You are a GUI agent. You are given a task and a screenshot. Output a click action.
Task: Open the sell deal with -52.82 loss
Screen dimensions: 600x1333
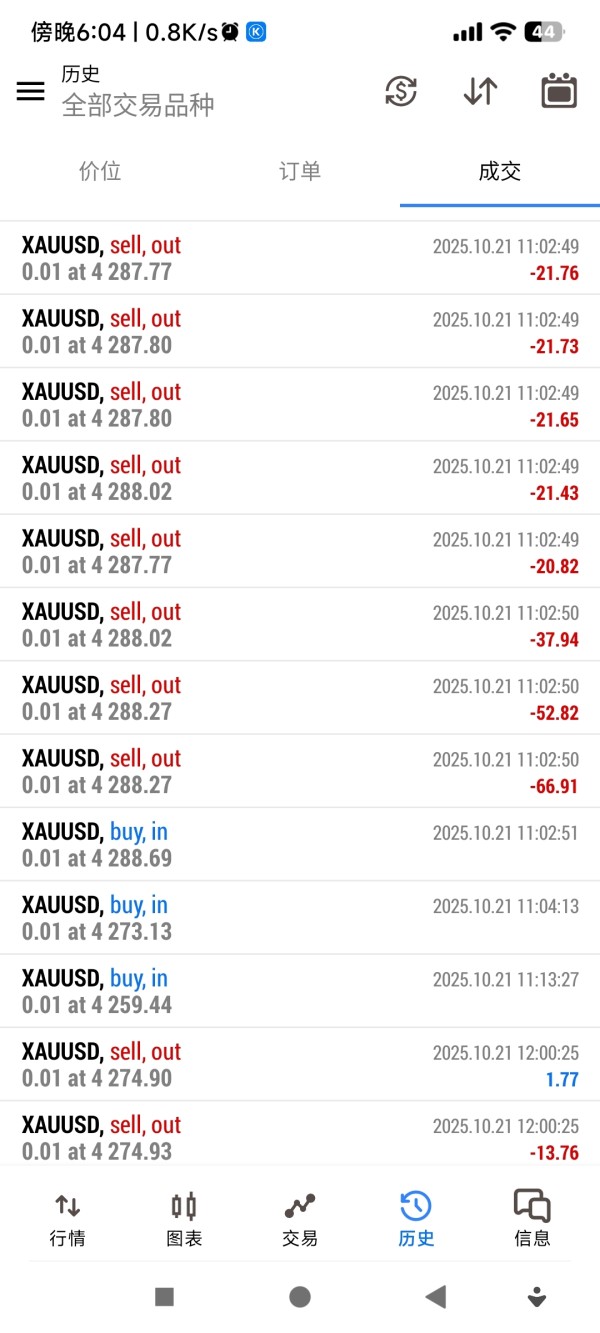coord(300,698)
